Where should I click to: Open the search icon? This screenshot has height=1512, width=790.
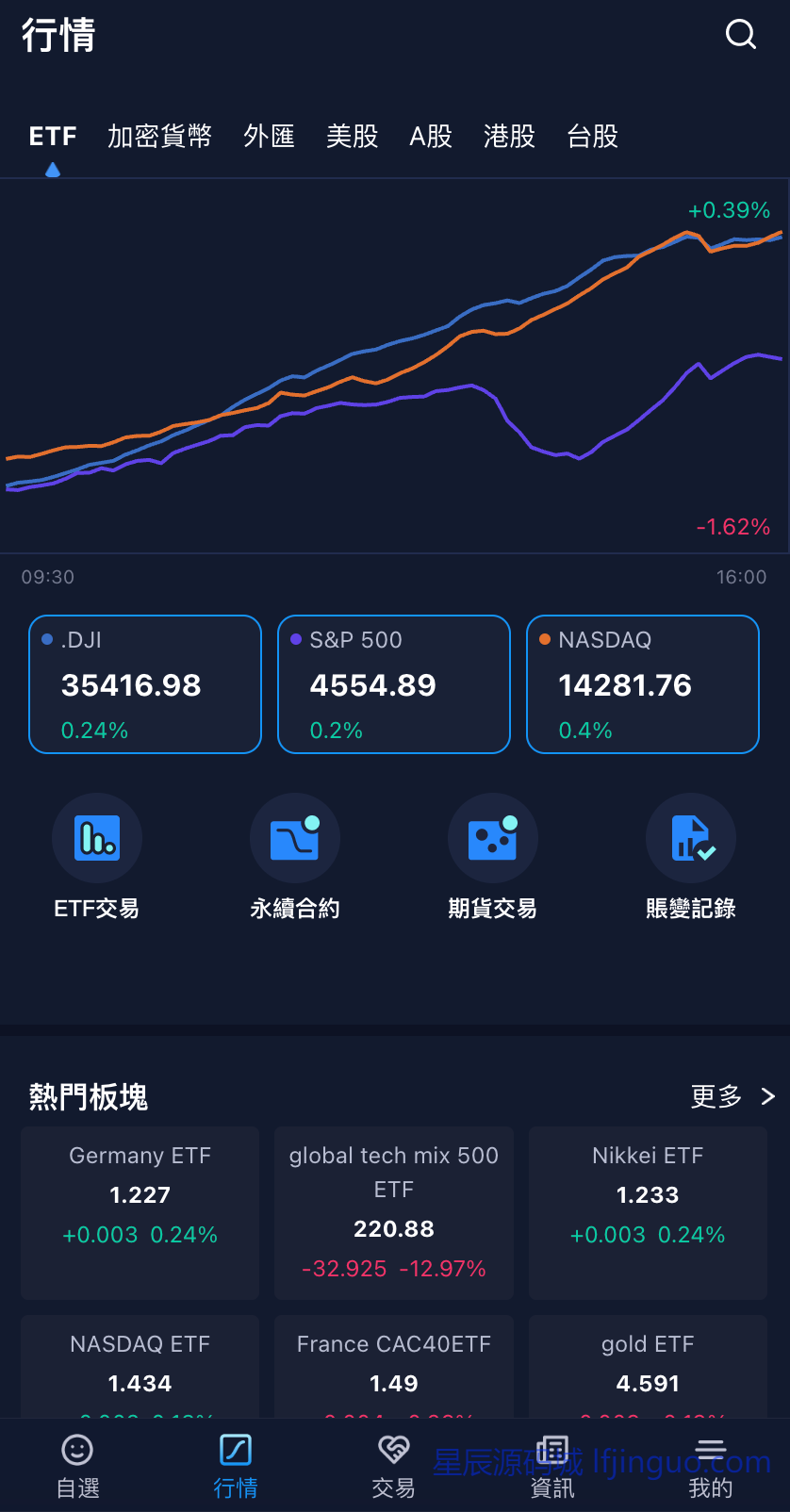(x=741, y=35)
